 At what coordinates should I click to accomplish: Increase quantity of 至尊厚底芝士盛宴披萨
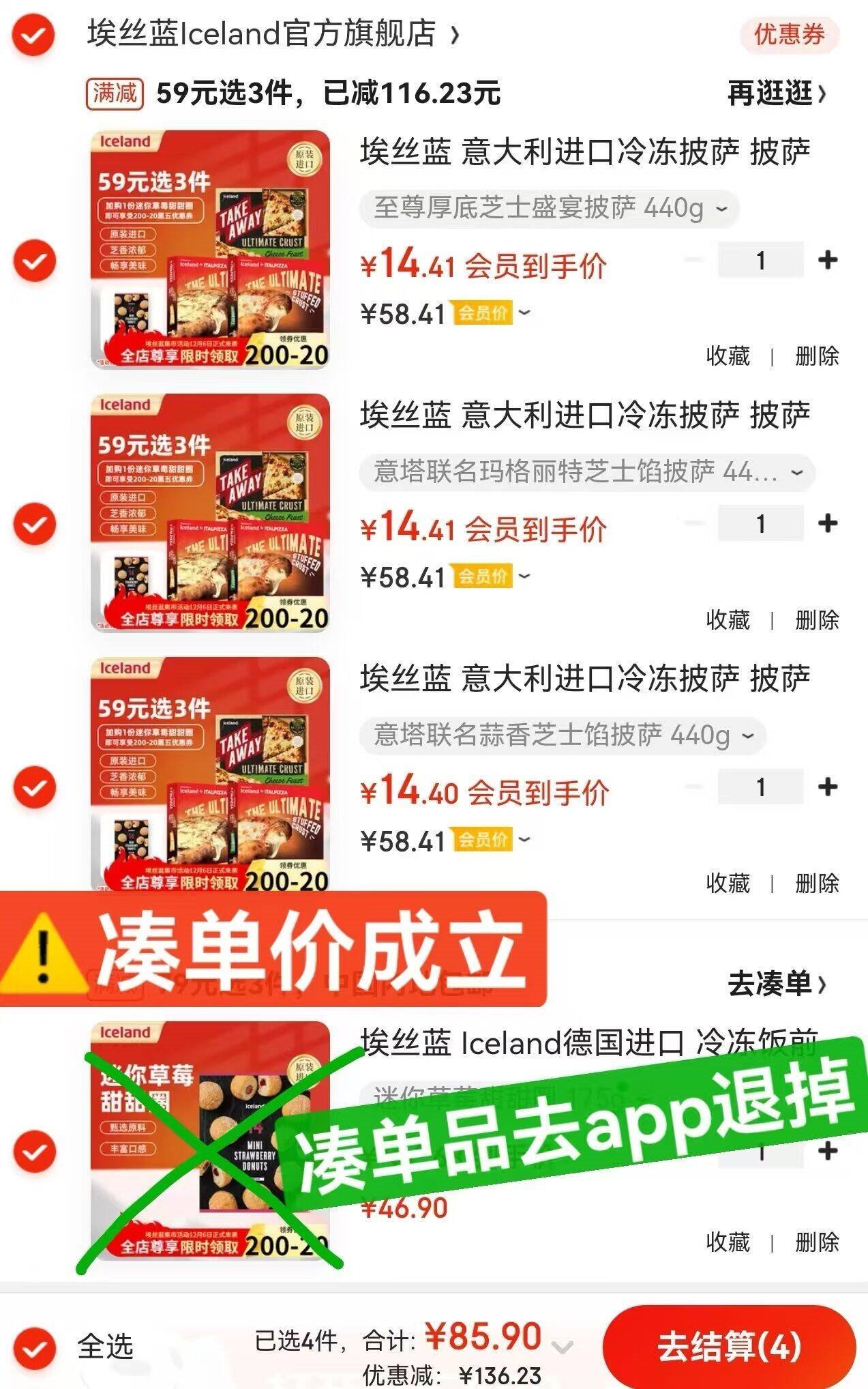[827, 260]
